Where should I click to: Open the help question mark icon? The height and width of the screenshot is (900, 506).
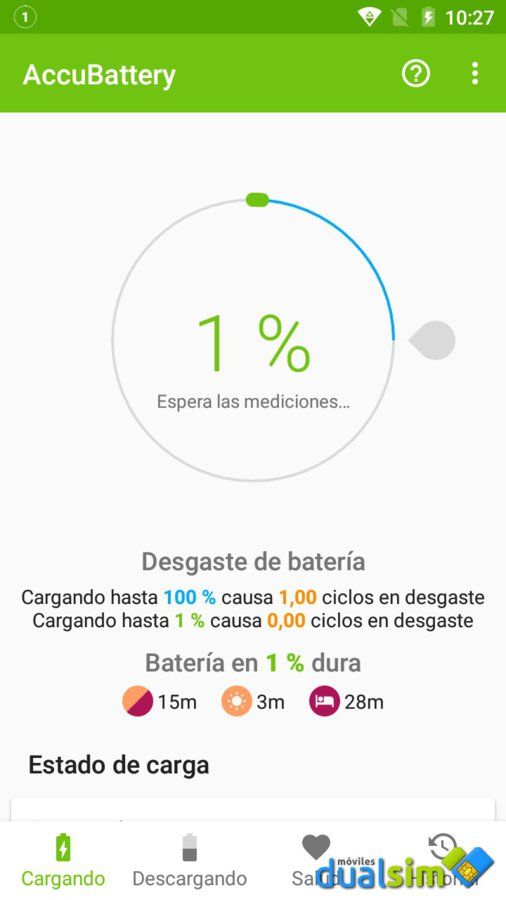click(415, 74)
